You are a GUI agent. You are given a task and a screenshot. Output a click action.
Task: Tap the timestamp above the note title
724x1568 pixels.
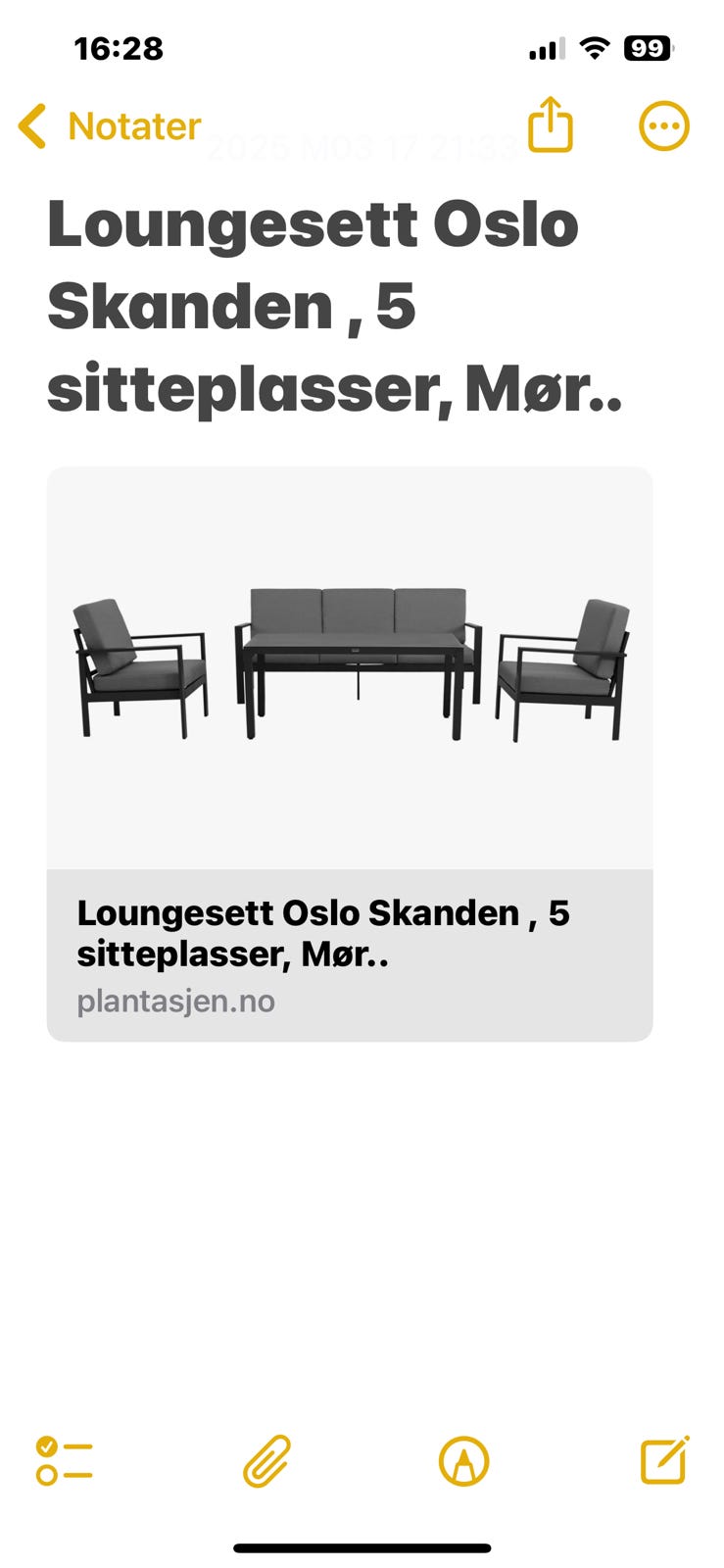(362, 149)
